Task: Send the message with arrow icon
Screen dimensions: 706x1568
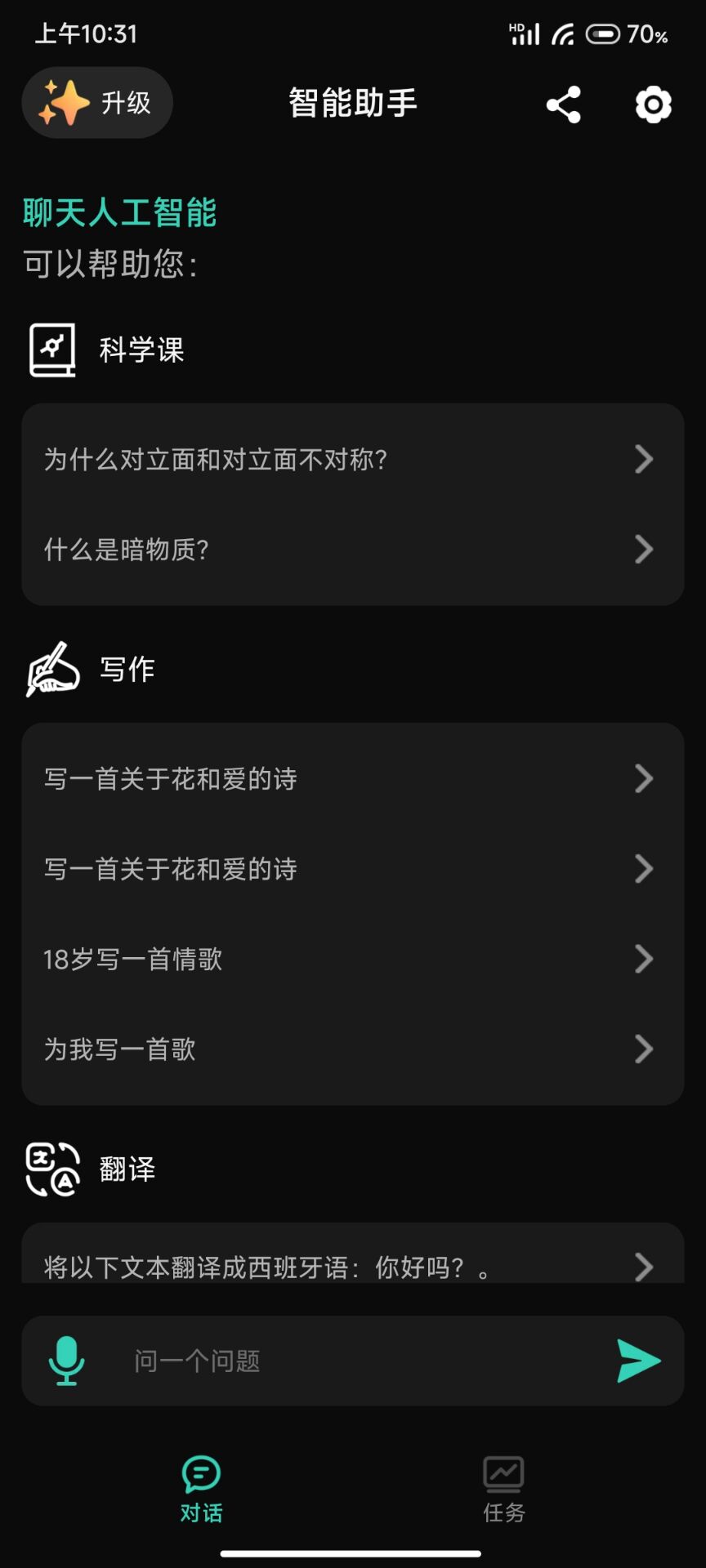Action: point(638,1361)
